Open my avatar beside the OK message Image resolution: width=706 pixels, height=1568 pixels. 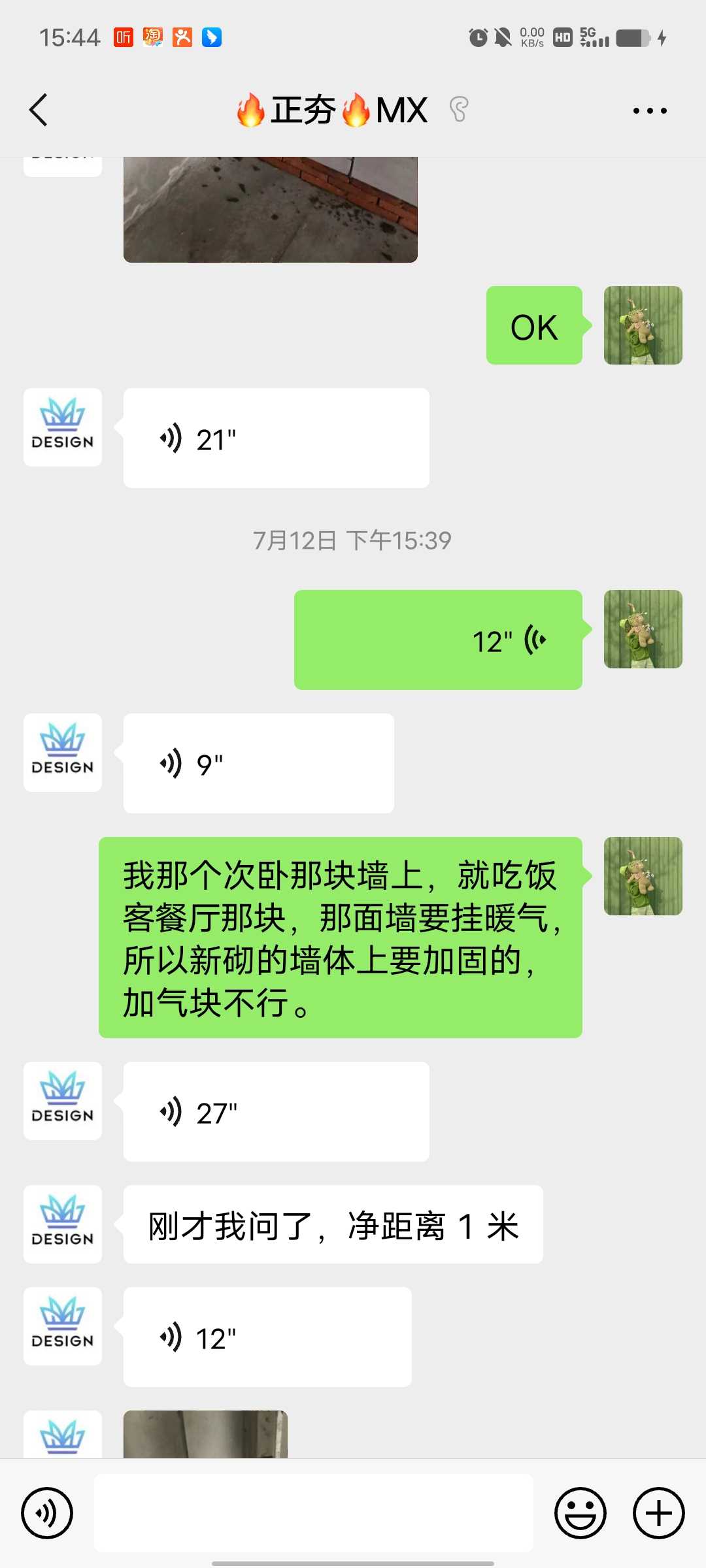(x=643, y=325)
